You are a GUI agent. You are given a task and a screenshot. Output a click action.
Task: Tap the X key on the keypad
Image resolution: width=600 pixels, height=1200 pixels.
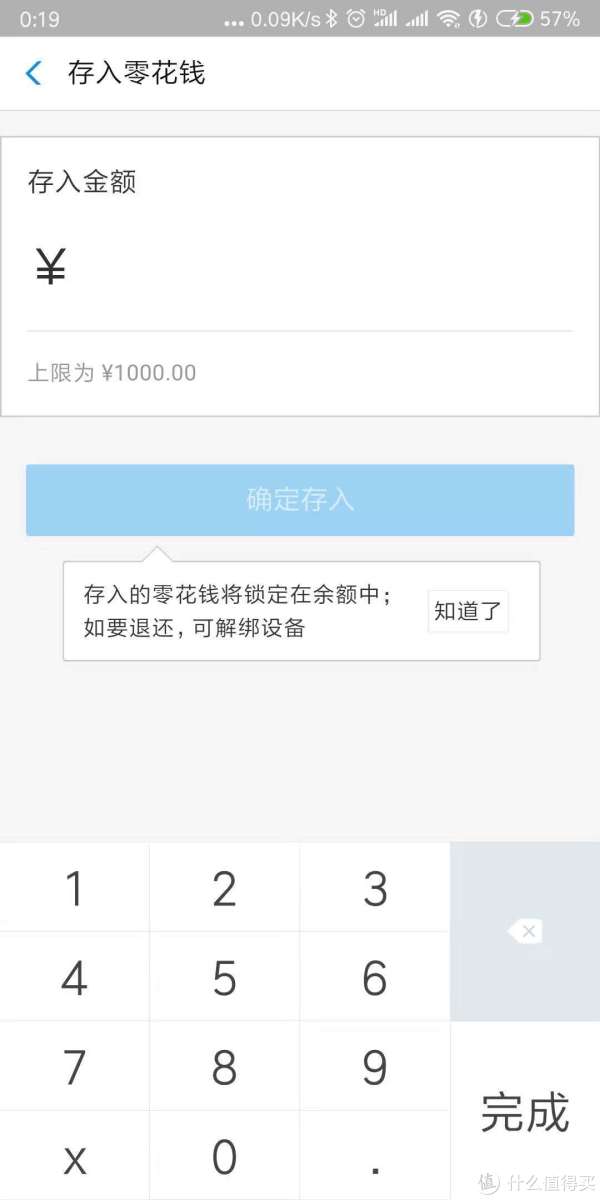point(75,1158)
